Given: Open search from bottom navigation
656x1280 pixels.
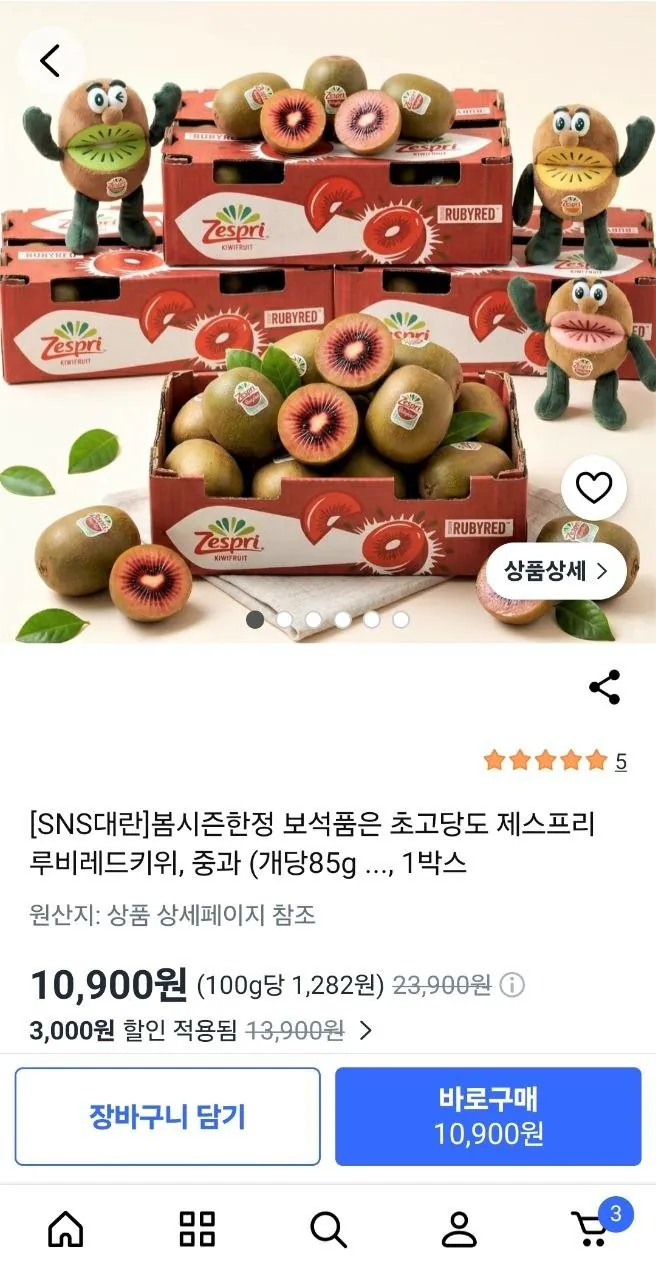Looking at the screenshot, I should pos(328,1229).
